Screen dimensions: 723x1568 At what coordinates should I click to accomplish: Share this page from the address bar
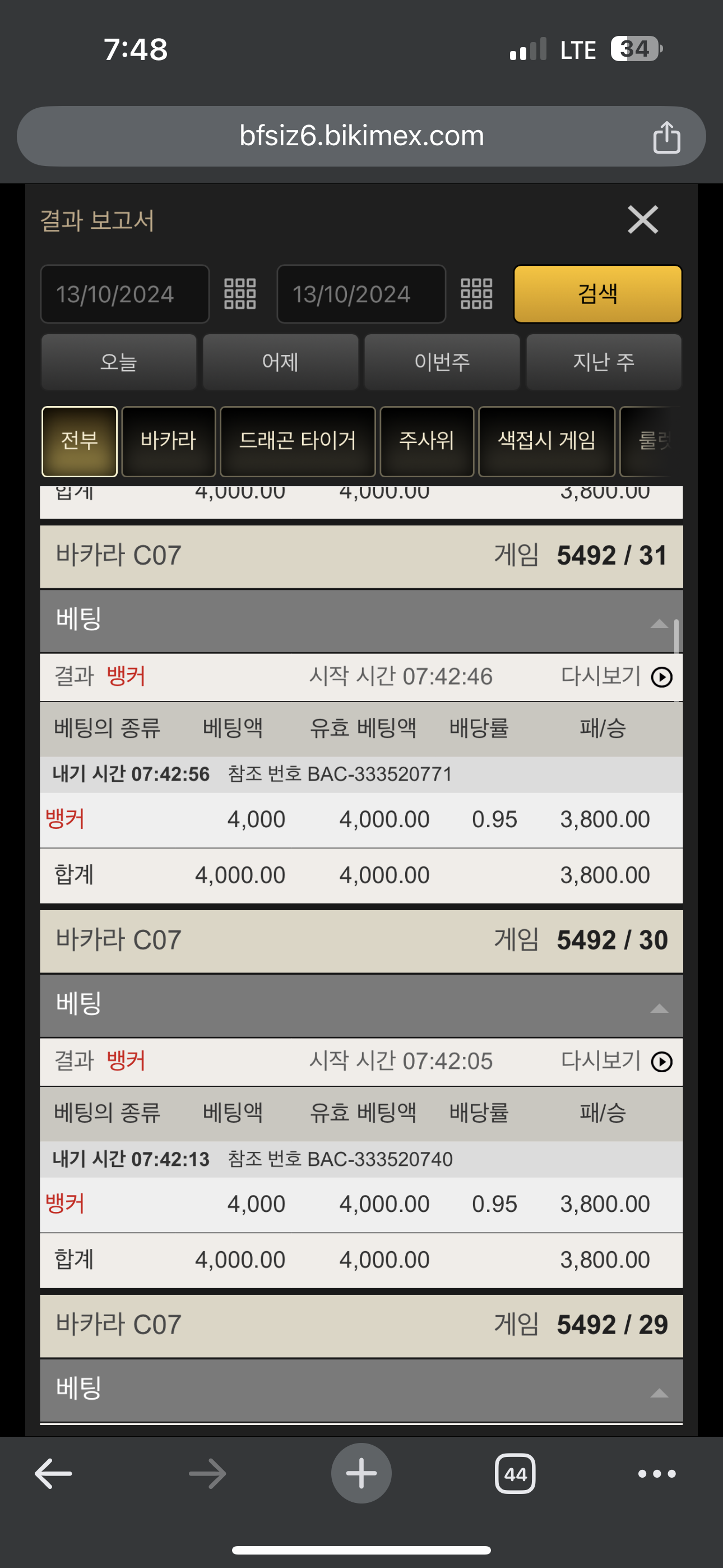point(666,136)
